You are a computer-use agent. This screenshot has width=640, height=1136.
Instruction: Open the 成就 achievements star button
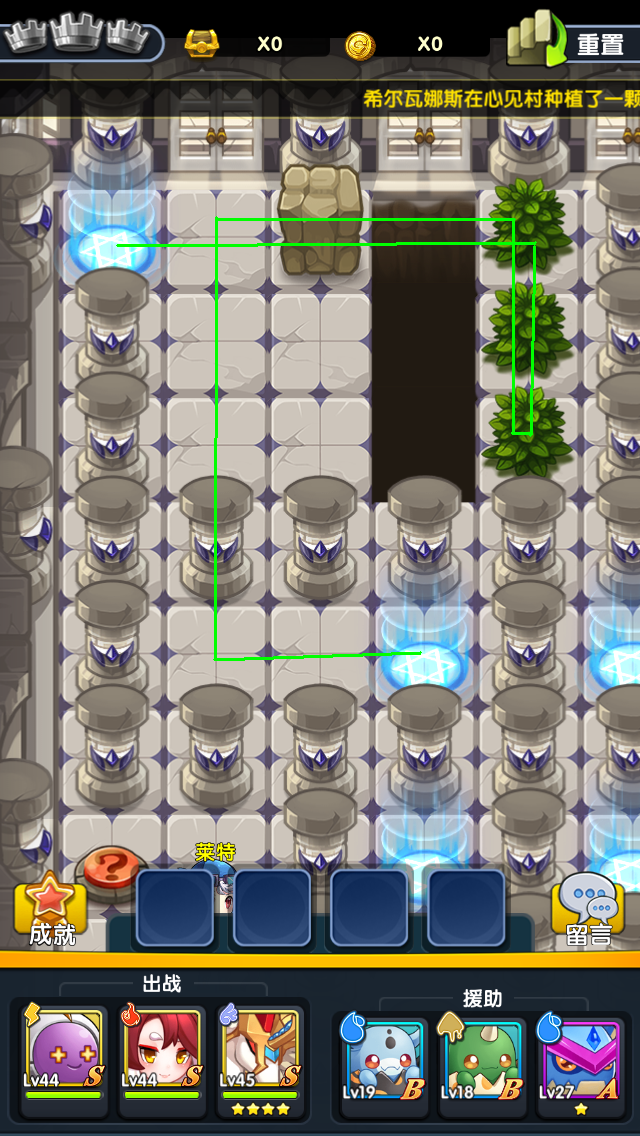click(49, 908)
